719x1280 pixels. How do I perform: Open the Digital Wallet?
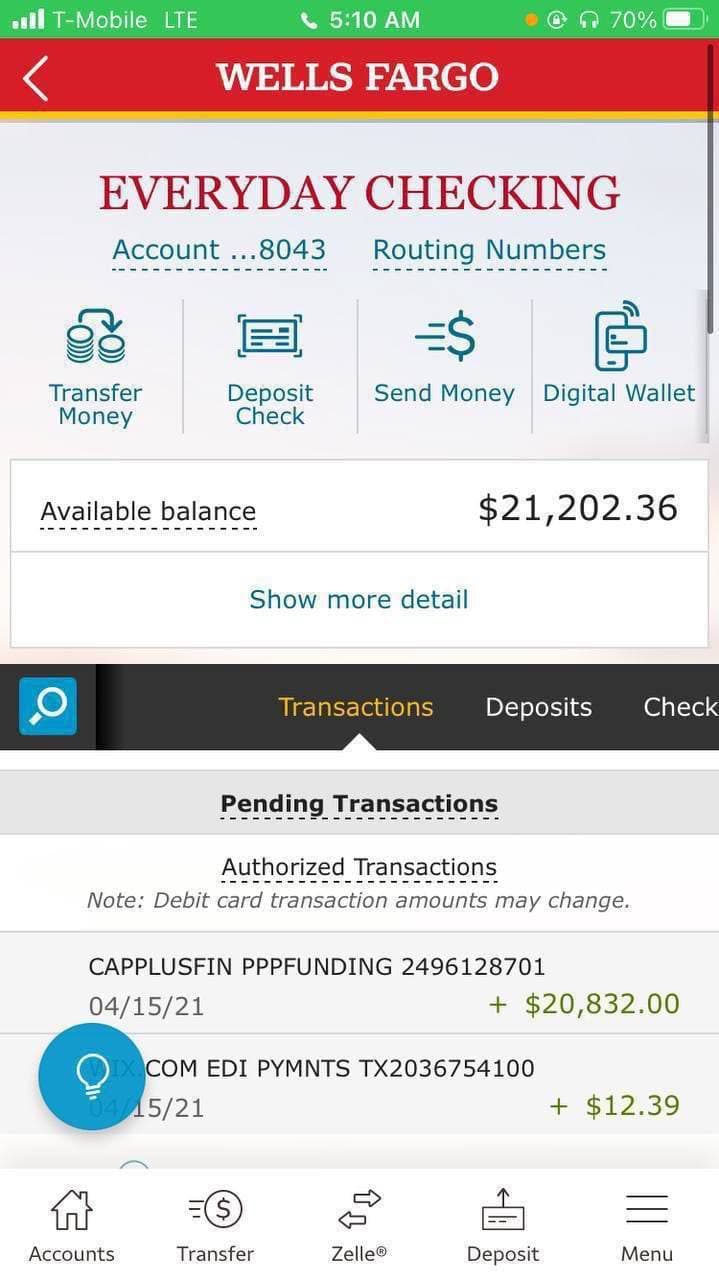(619, 367)
